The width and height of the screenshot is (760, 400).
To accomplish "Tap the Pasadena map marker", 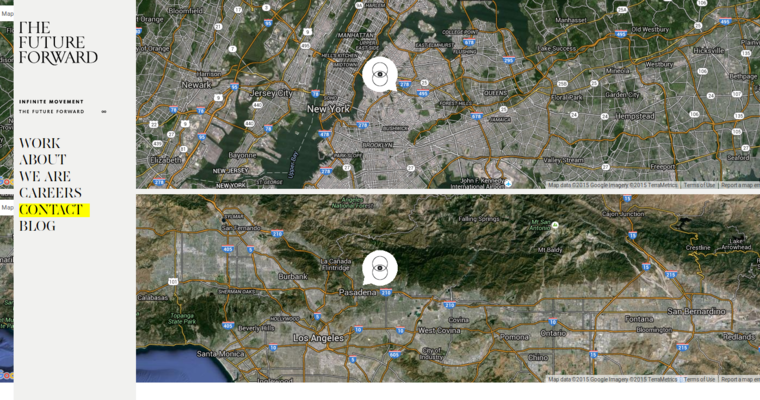I will point(379,268).
